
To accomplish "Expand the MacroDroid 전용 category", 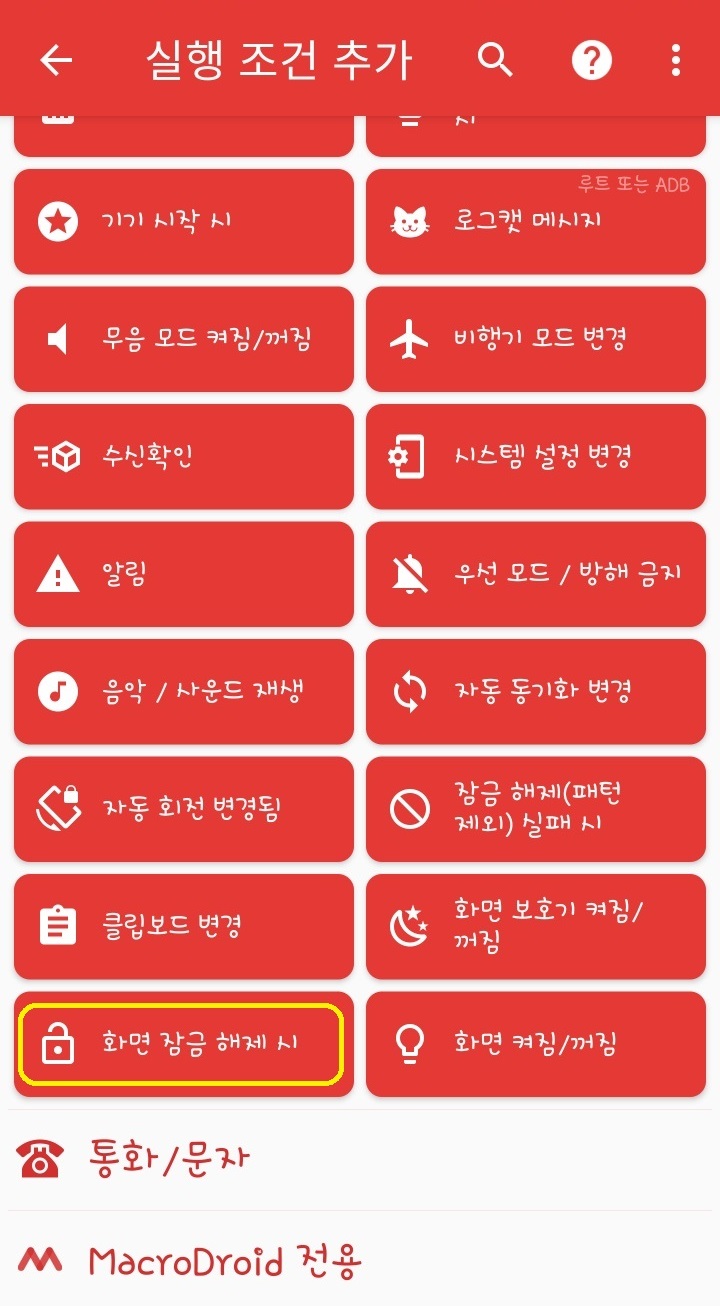I will (x=360, y=1260).
